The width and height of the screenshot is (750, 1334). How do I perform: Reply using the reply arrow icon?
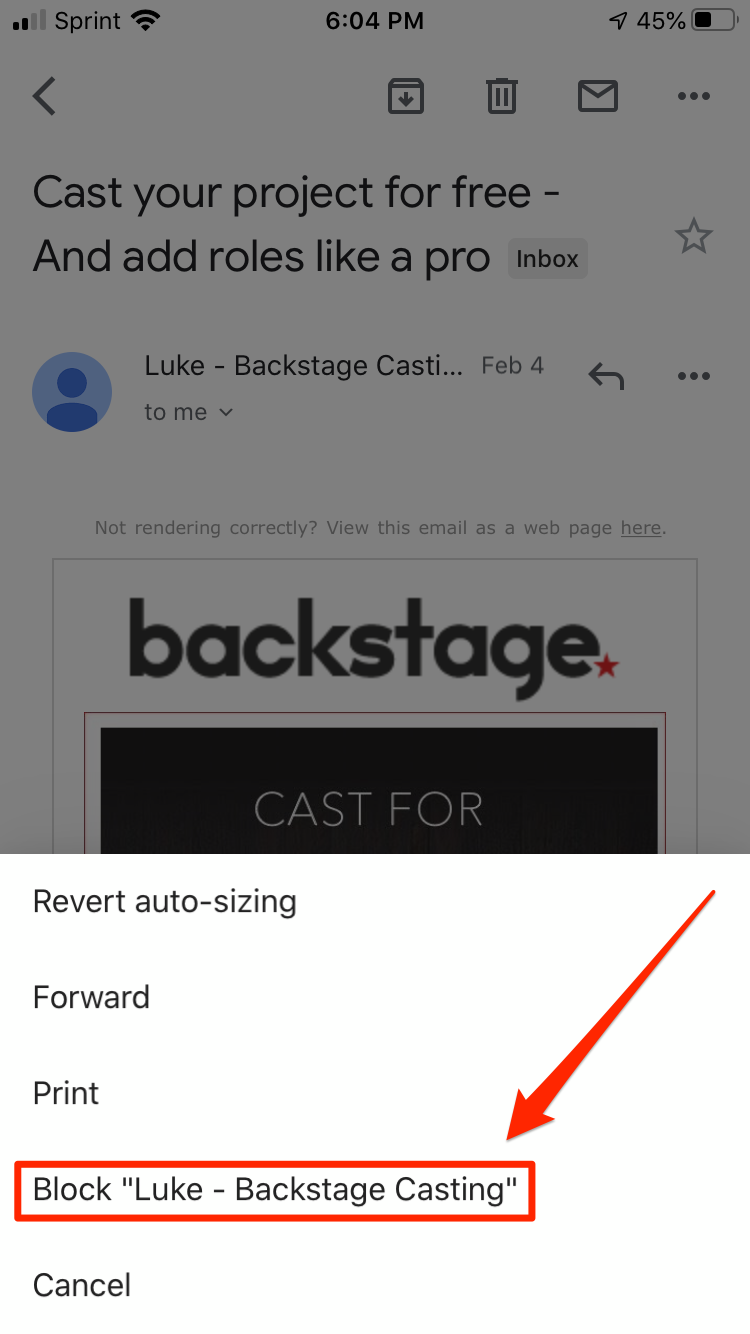pos(606,375)
